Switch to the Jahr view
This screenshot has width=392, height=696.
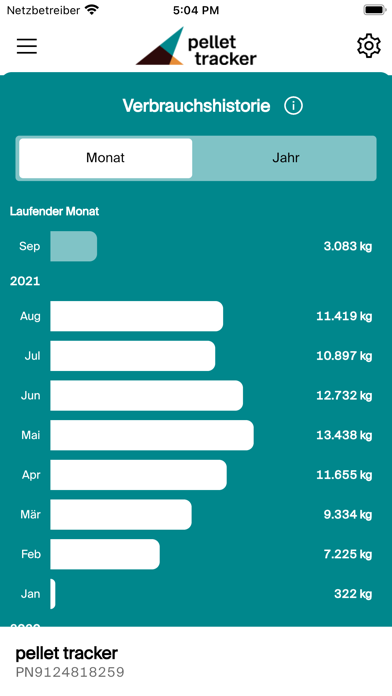(285, 158)
